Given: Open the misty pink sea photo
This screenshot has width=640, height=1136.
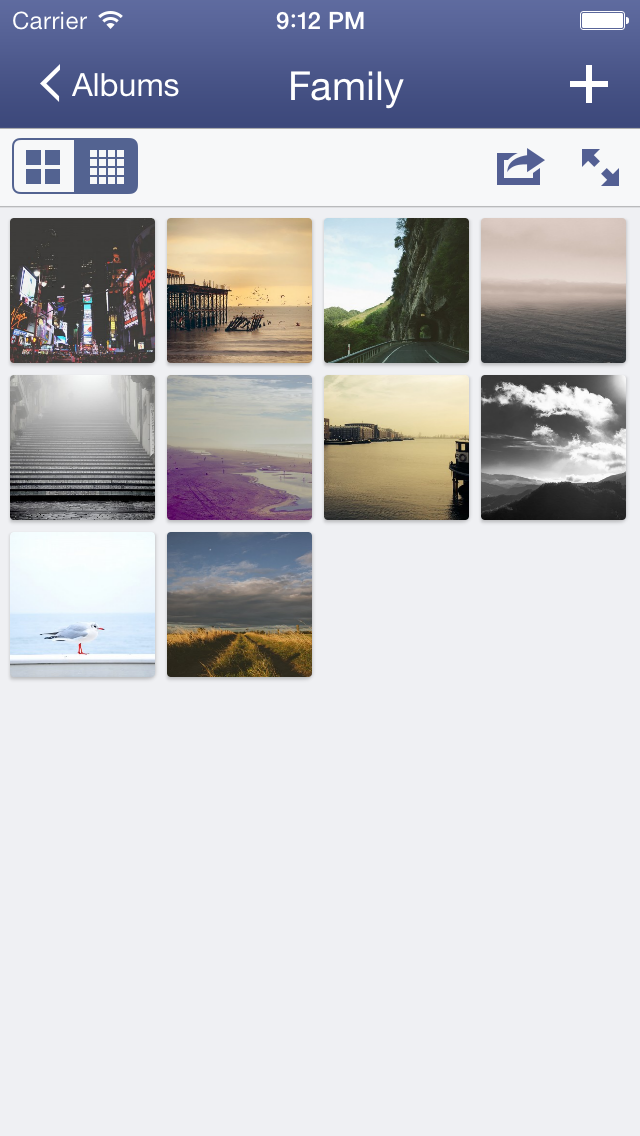Looking at the screenshot, I should coord(554,290).
